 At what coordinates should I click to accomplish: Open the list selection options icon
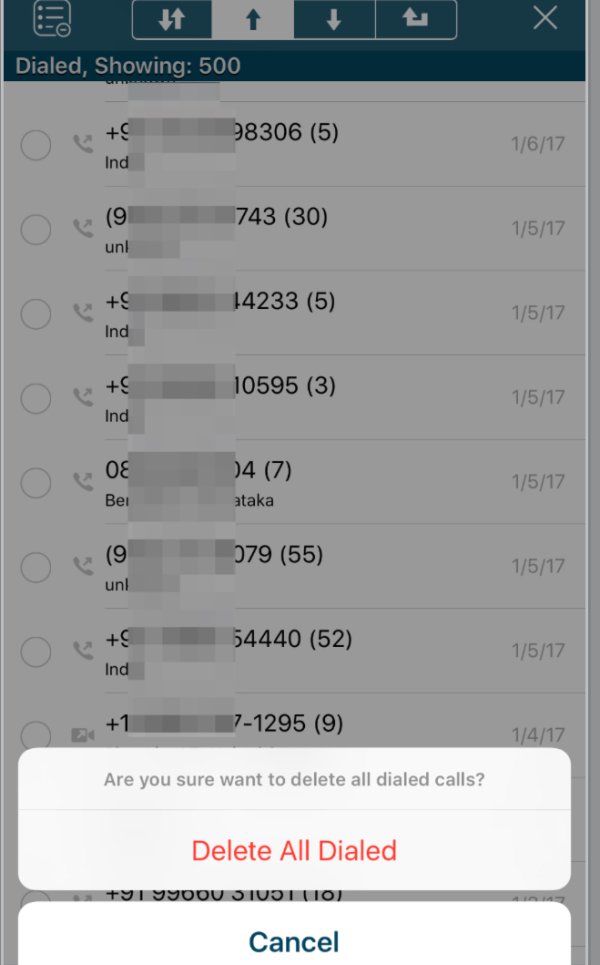click(x=51, y=19)
